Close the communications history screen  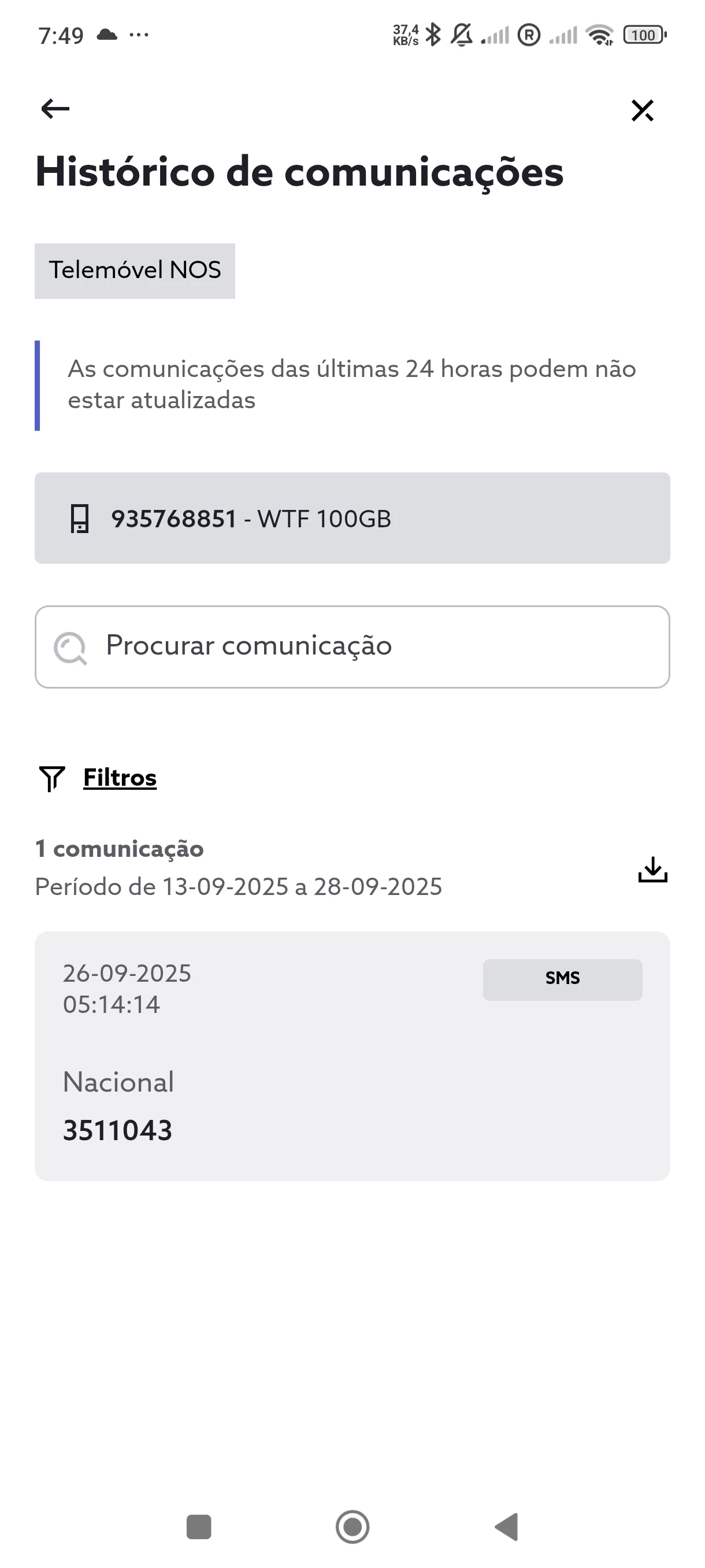pos(642,111)
